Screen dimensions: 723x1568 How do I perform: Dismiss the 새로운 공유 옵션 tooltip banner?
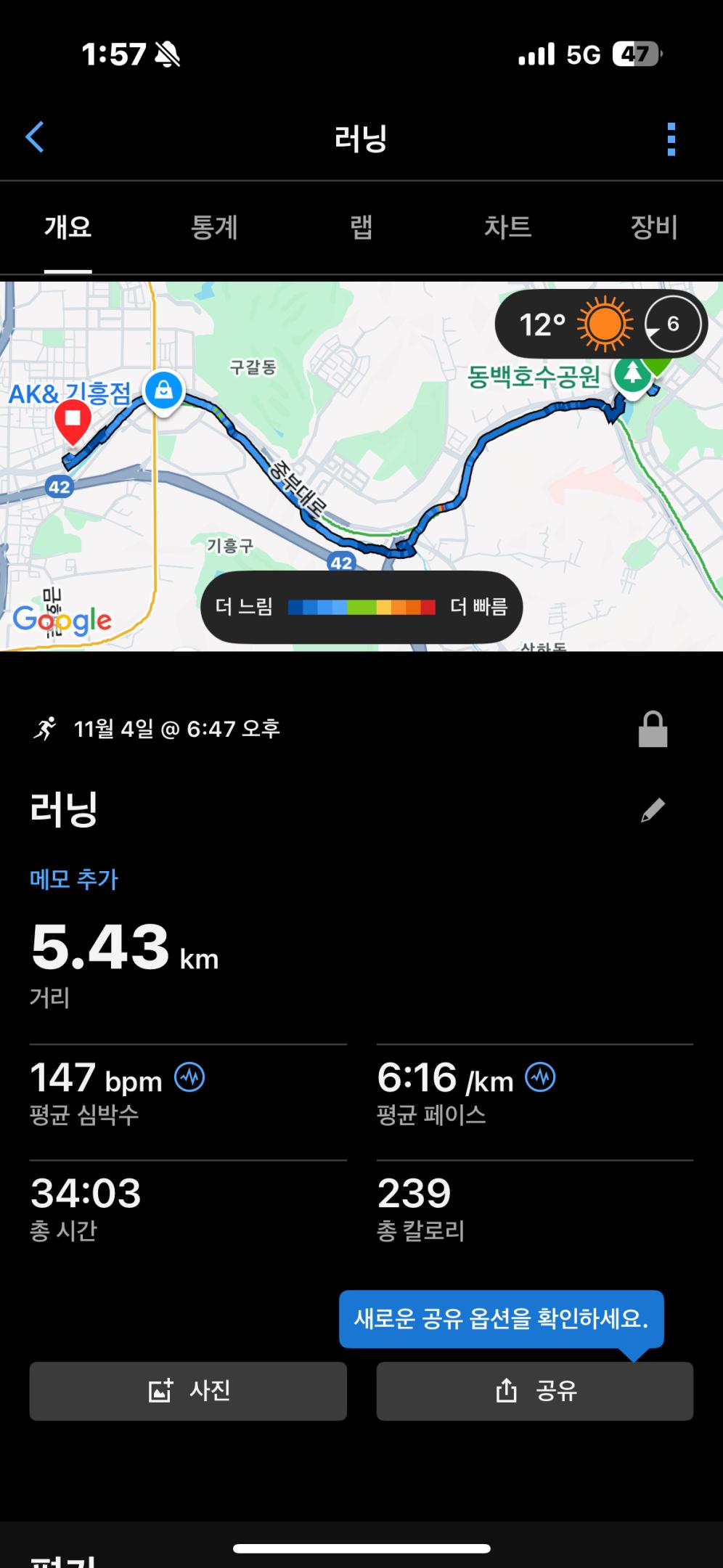coord(502,1319)
